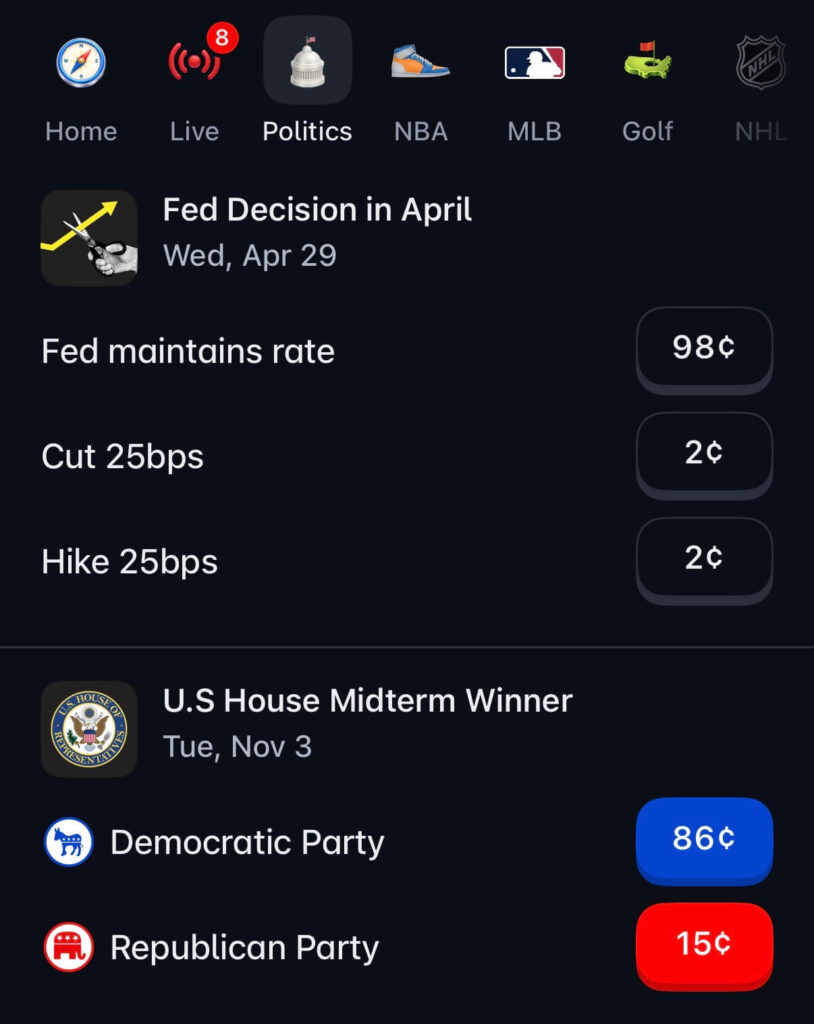Click the Republican Party elephant icon
The image size is (814, 1024).
(68, 948)
